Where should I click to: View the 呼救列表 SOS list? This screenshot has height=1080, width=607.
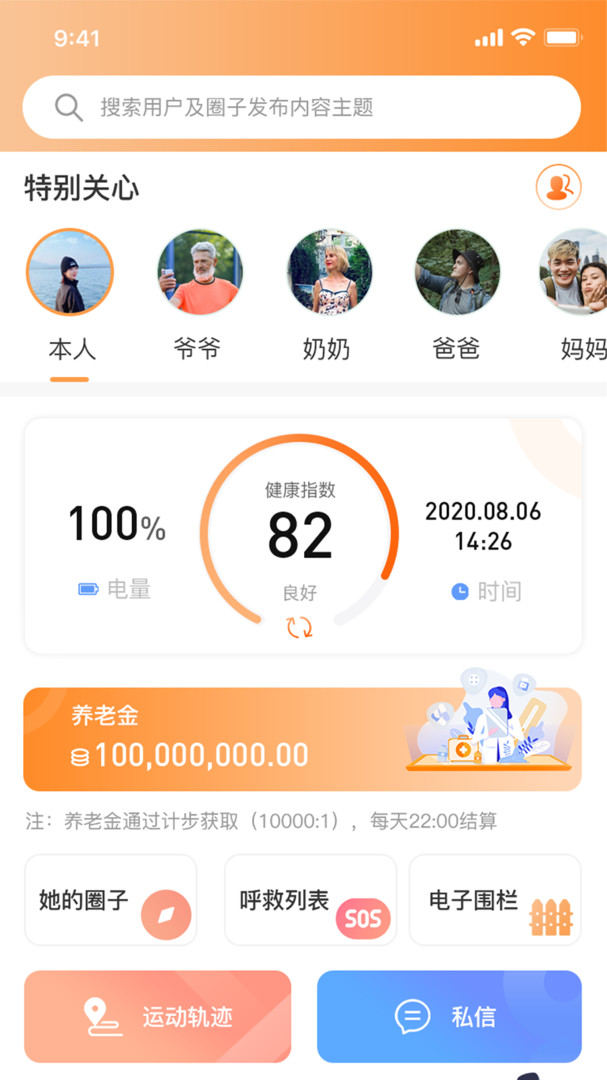[311, 900]
